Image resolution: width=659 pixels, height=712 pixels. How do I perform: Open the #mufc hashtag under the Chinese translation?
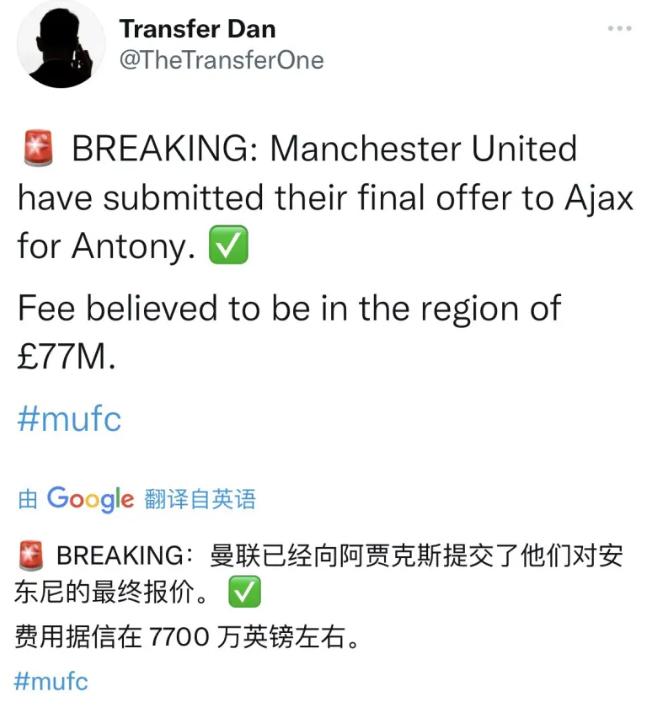pyautogui.click(x=52, y=681)
